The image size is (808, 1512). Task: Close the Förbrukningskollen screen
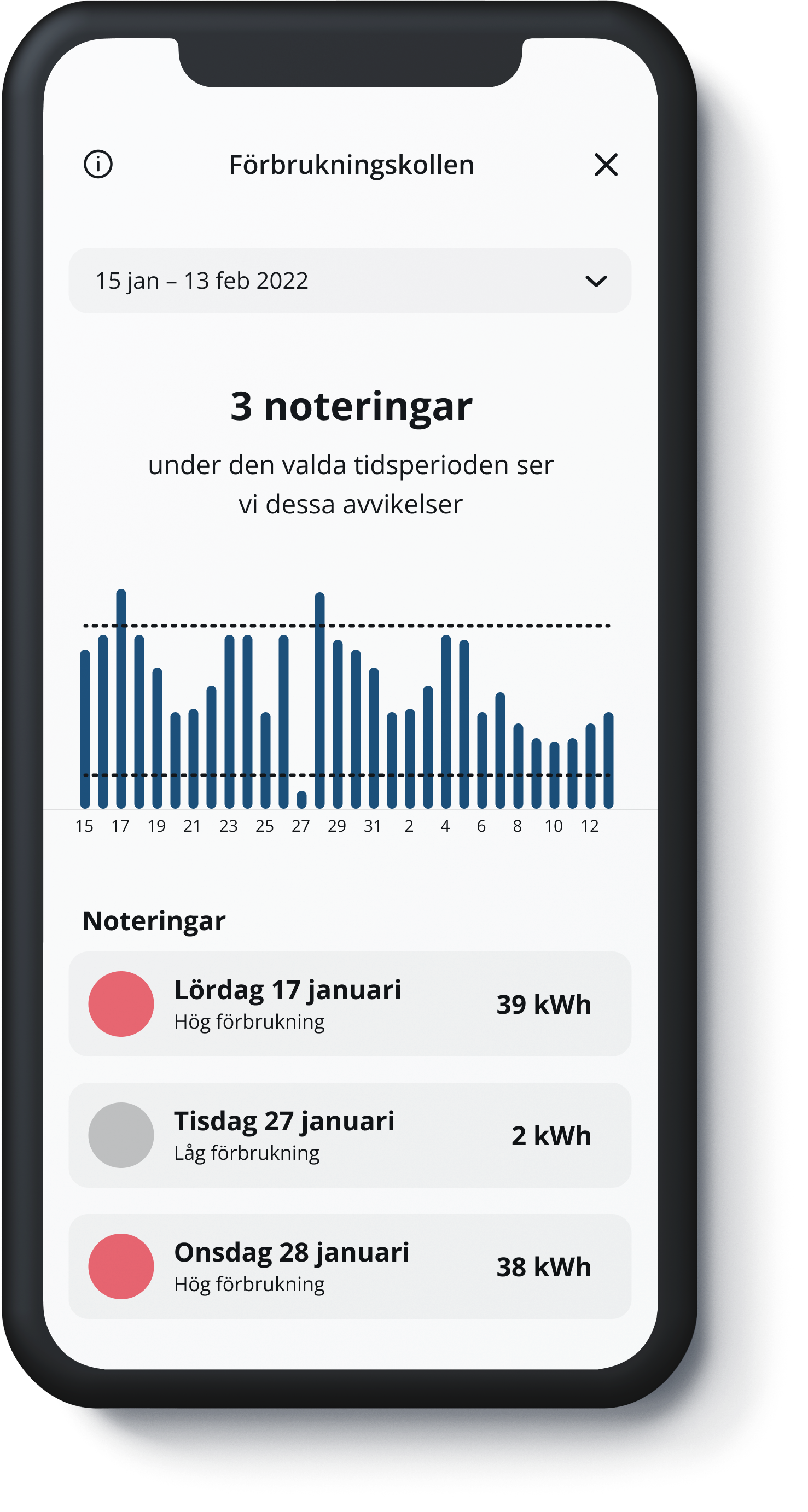[x=606, y=165]
